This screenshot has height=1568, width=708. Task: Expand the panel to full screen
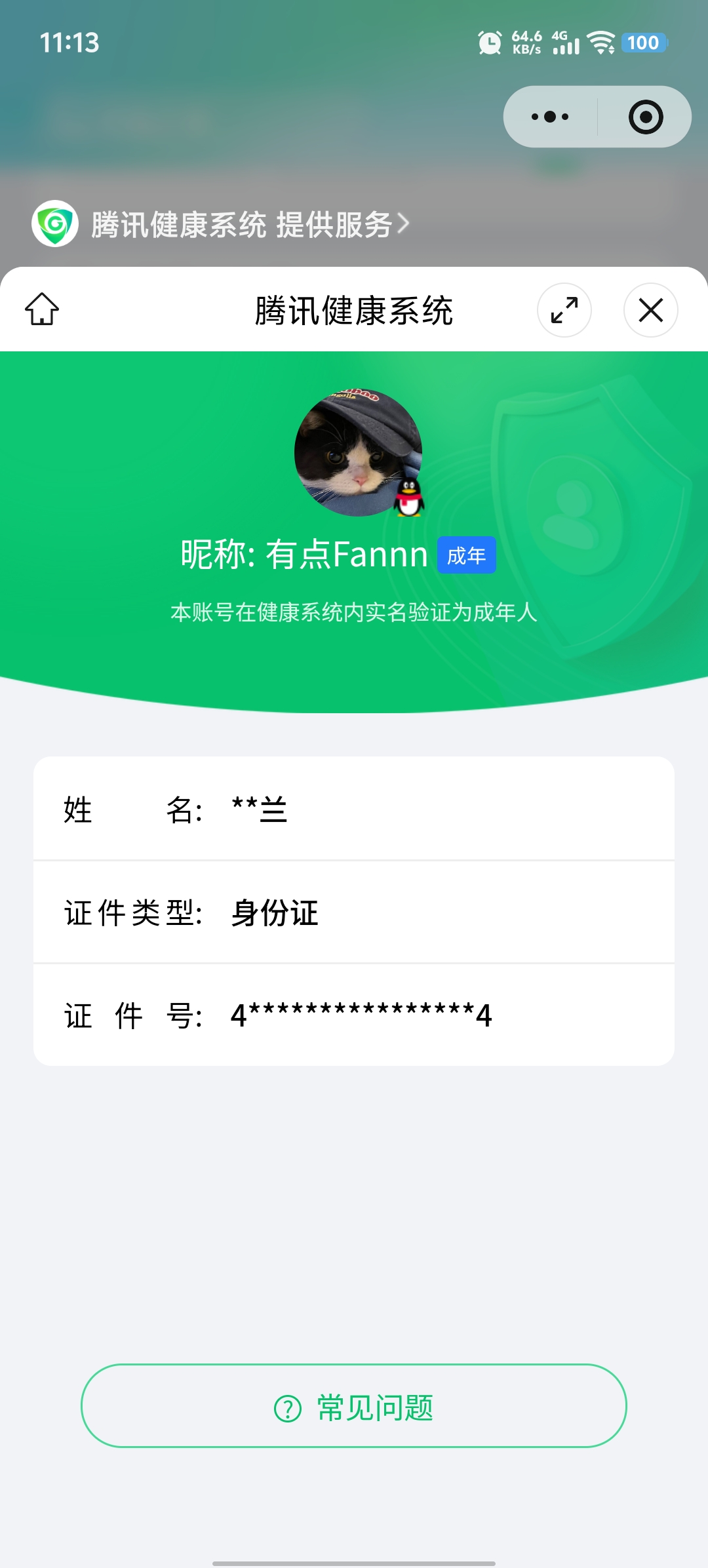pos(564,310)
